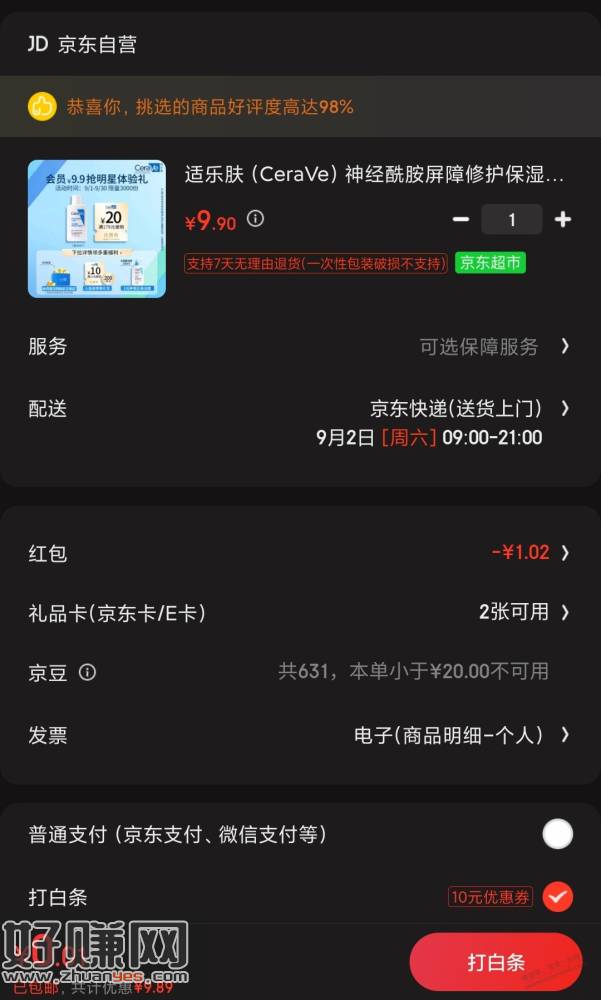Increase quantity with the plus button
This screenshot has width=601, height=1000.
pyautogui.click(x=563, y=219)
